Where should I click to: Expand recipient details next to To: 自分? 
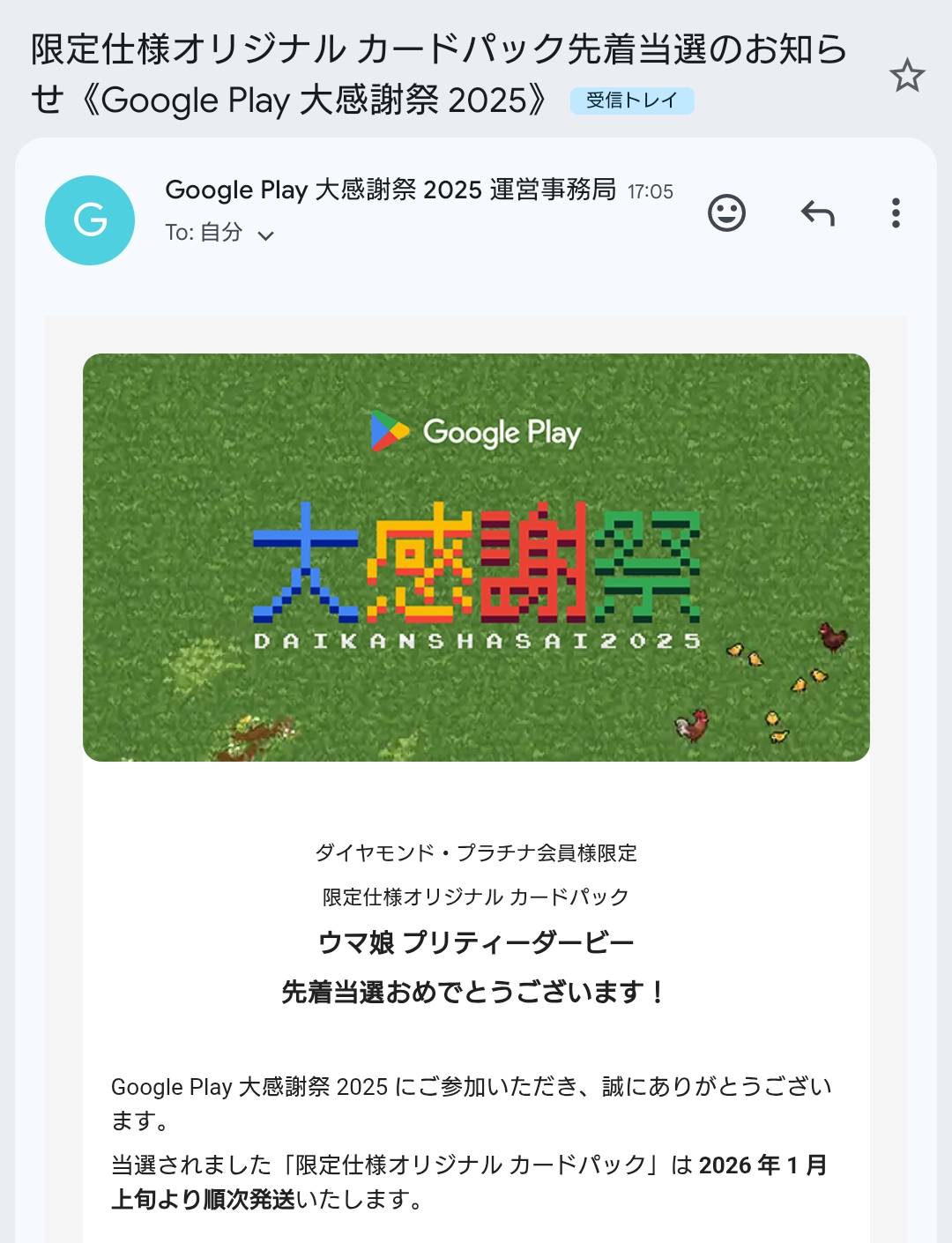[265, 234]
